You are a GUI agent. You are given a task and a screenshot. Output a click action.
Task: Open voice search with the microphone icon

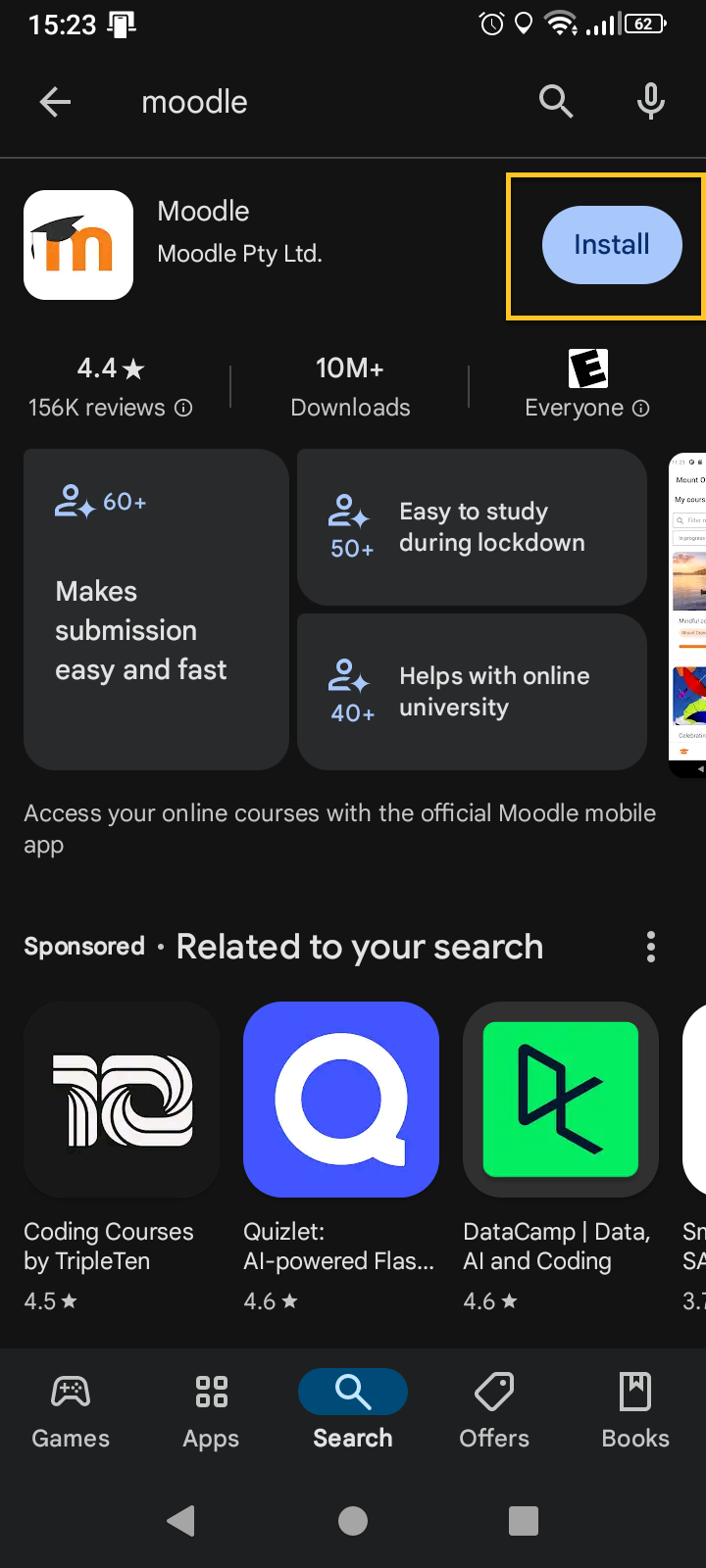click(650, 101)
